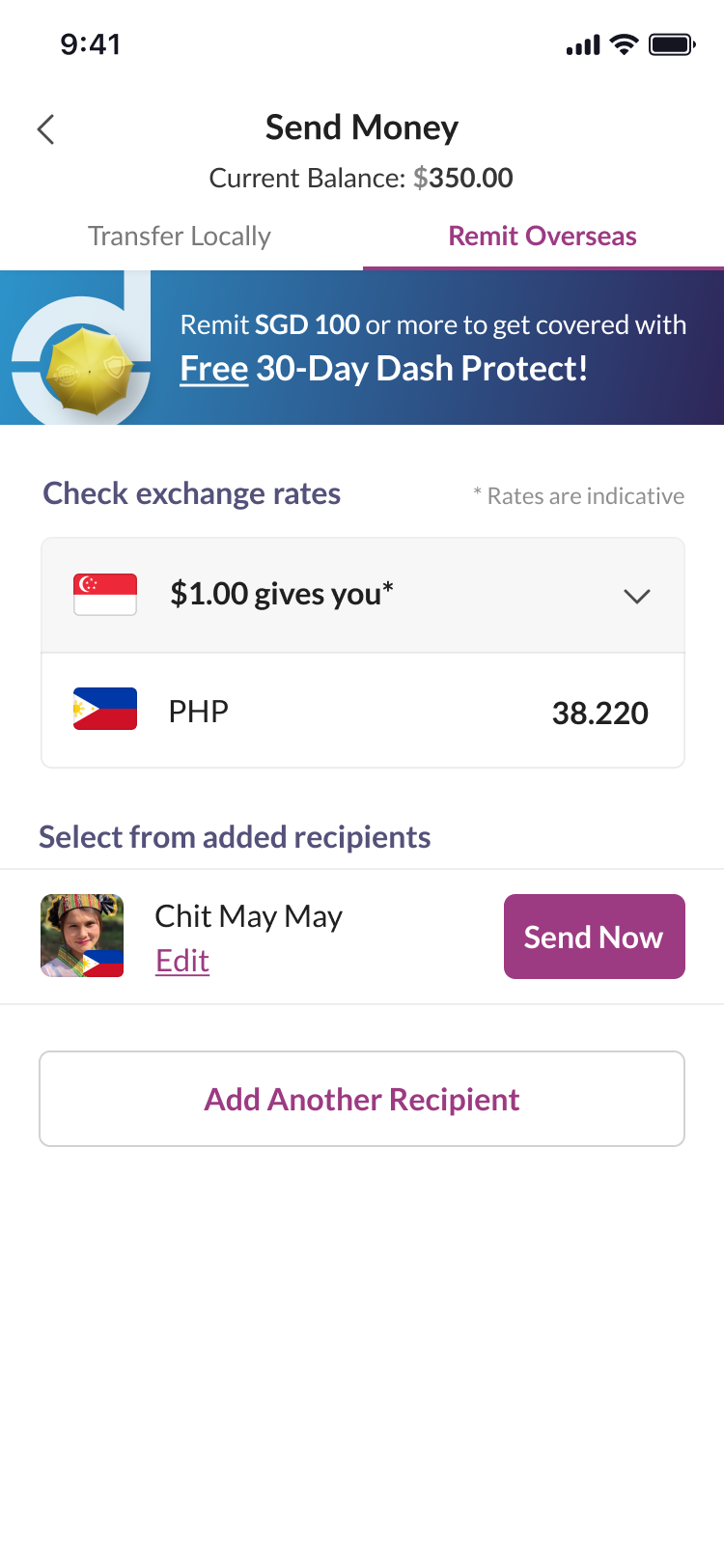Add Another Recipient

coord(362,1099)
